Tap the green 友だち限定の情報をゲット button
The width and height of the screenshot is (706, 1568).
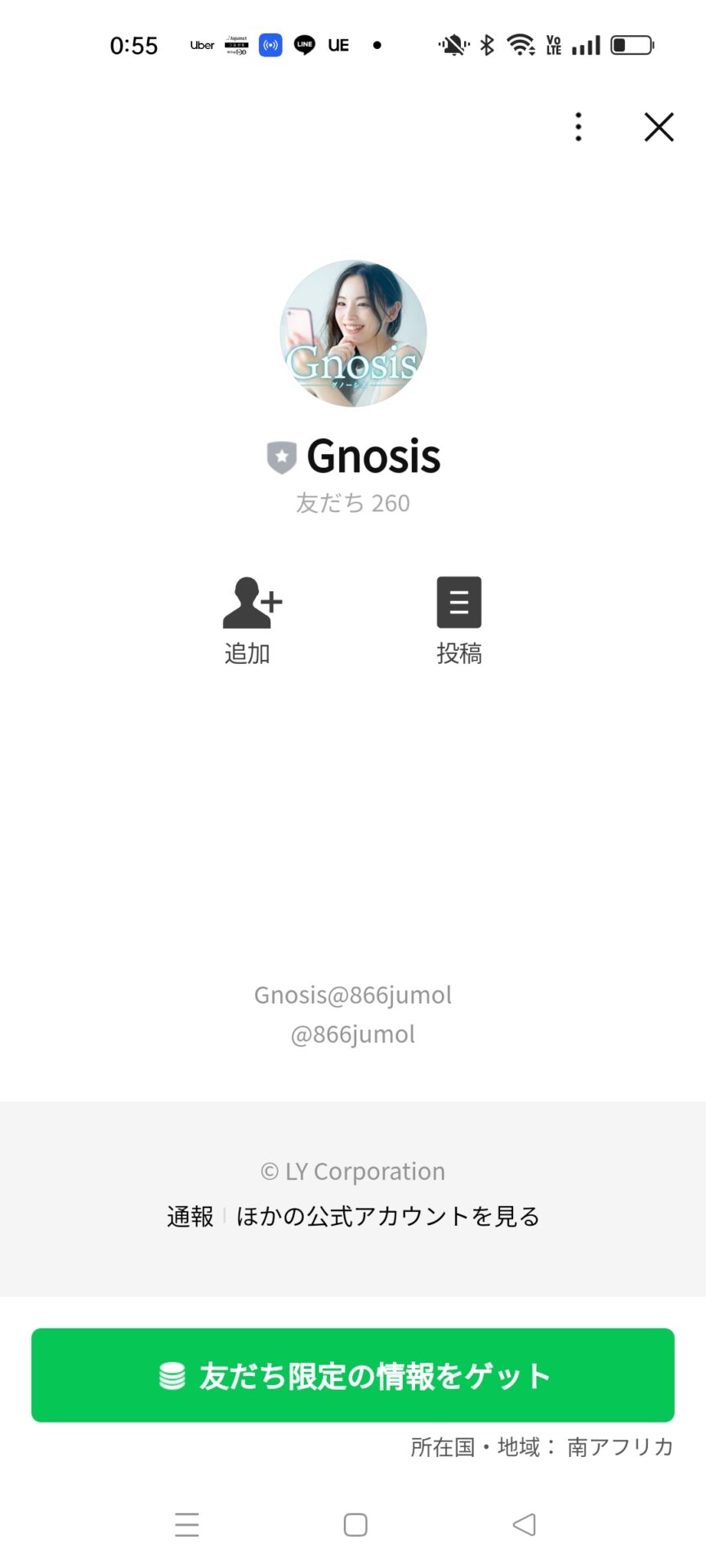pyautogui.click(x=353, y=1375)
